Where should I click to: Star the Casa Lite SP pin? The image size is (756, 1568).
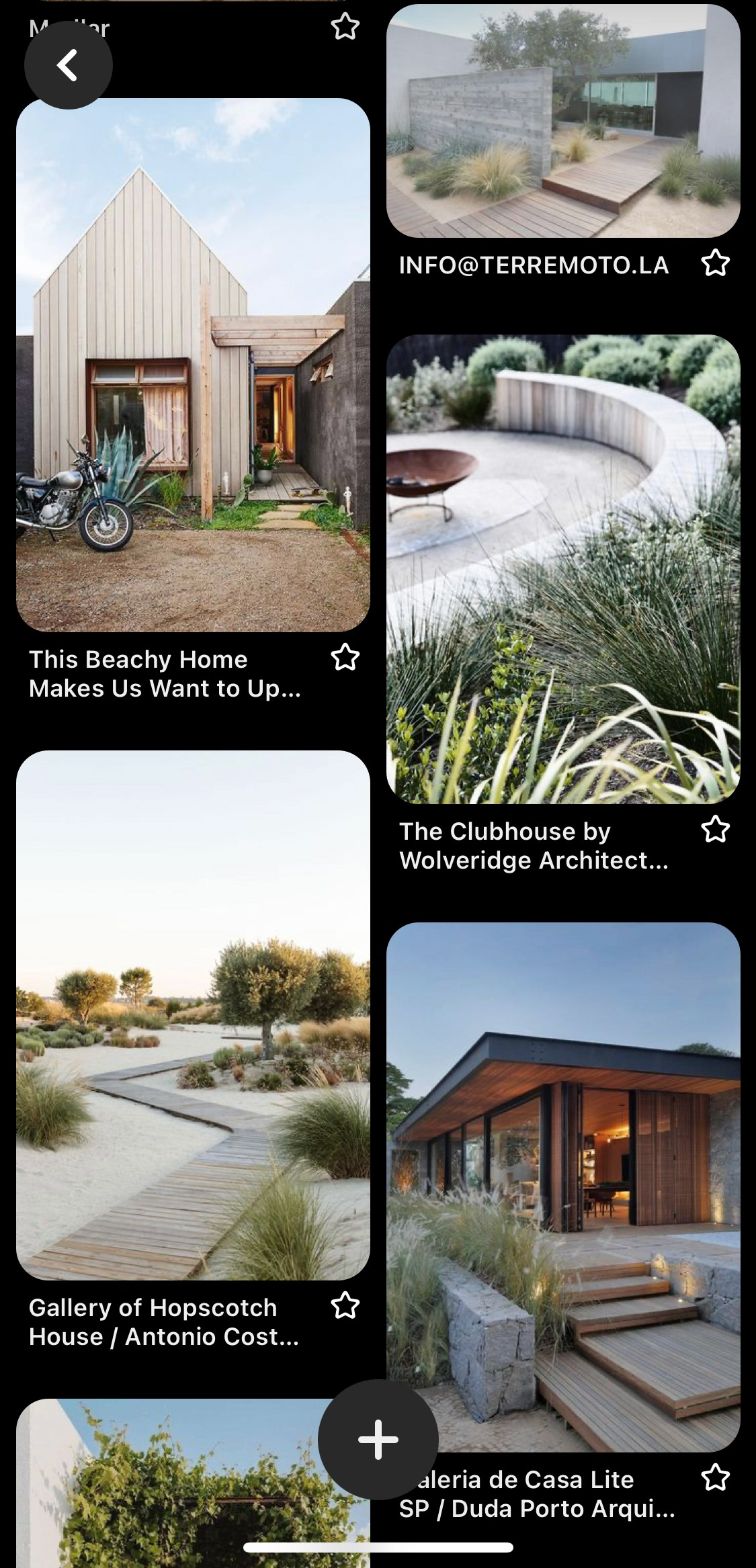(x=716, y=1477)
